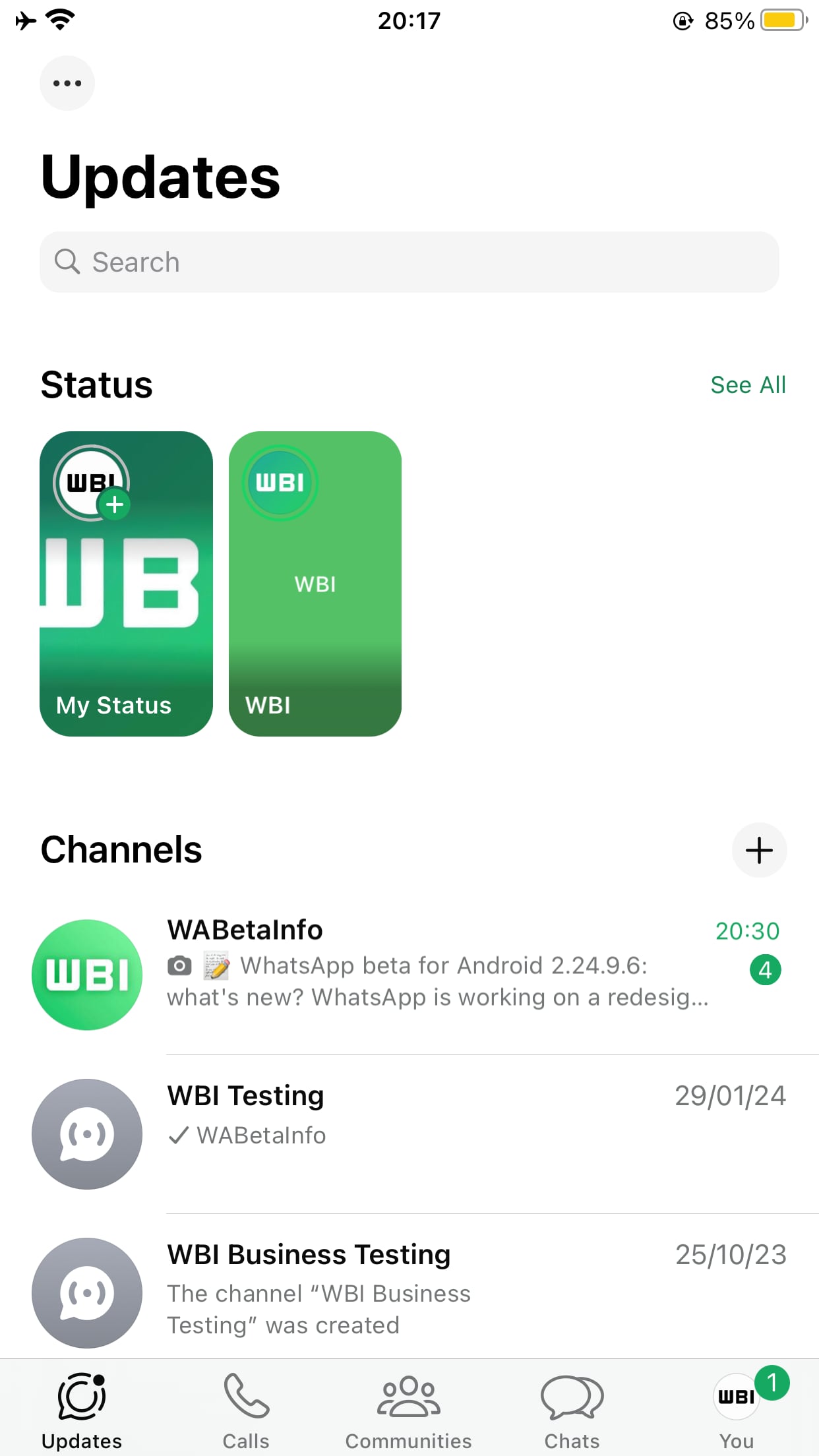Tap See All to view all statuses
The width and height of the screenshot is (819, 1456).
748,384
